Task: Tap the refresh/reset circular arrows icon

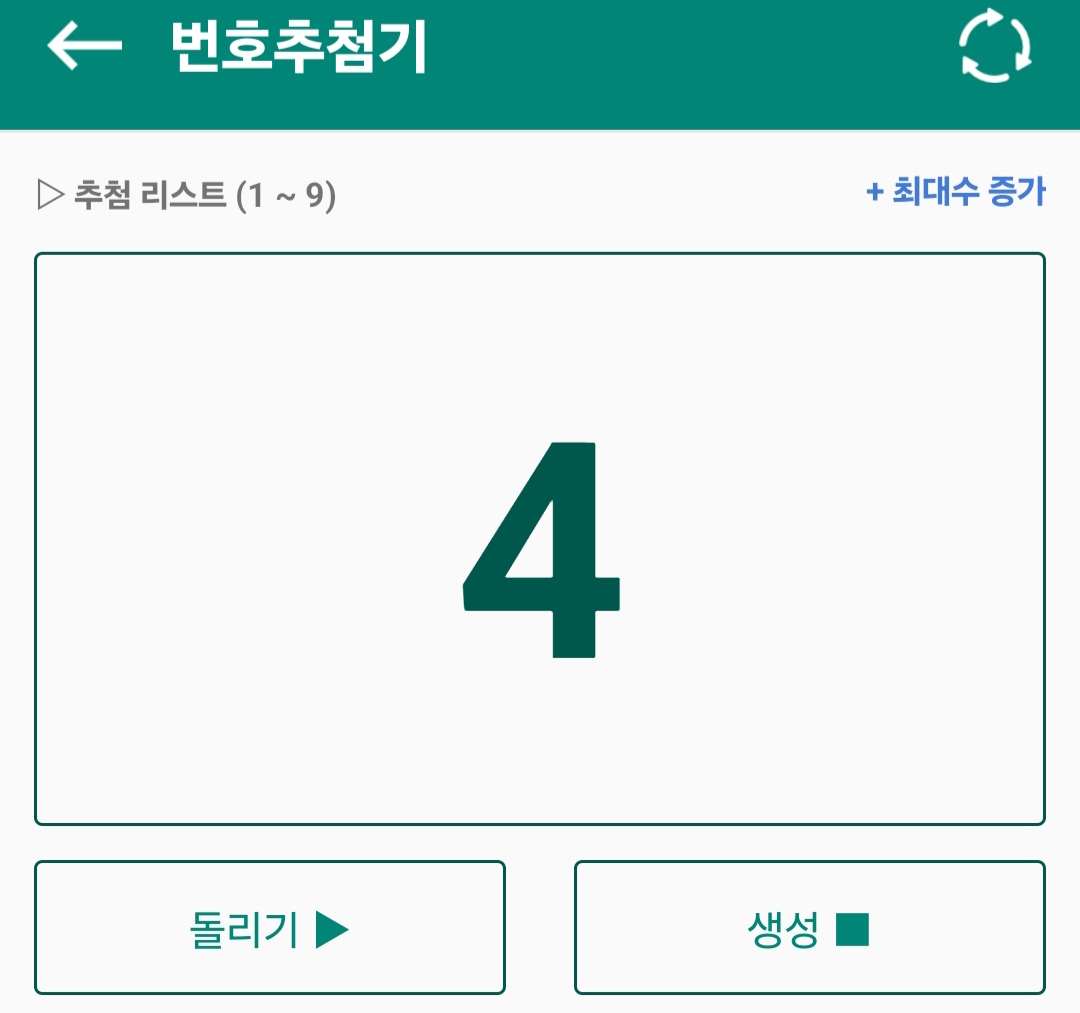Action: (x=994, y=46)
